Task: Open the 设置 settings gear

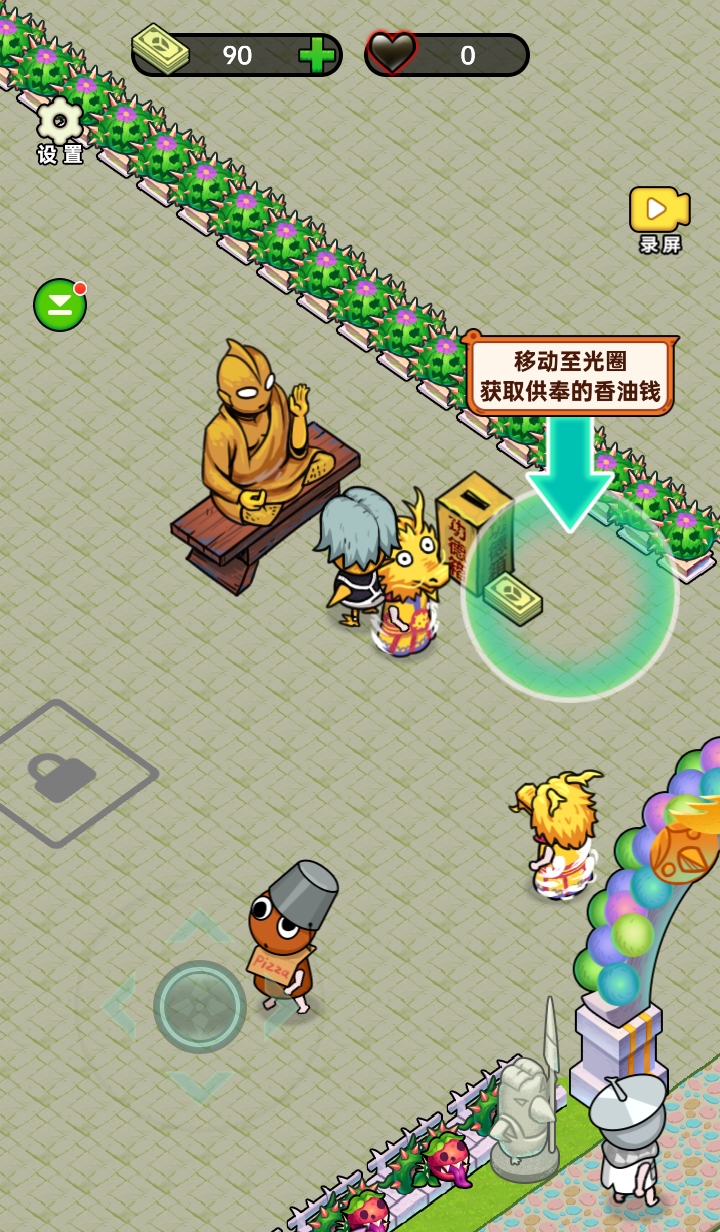Action: pyautogui.click(x=60, y=128)
